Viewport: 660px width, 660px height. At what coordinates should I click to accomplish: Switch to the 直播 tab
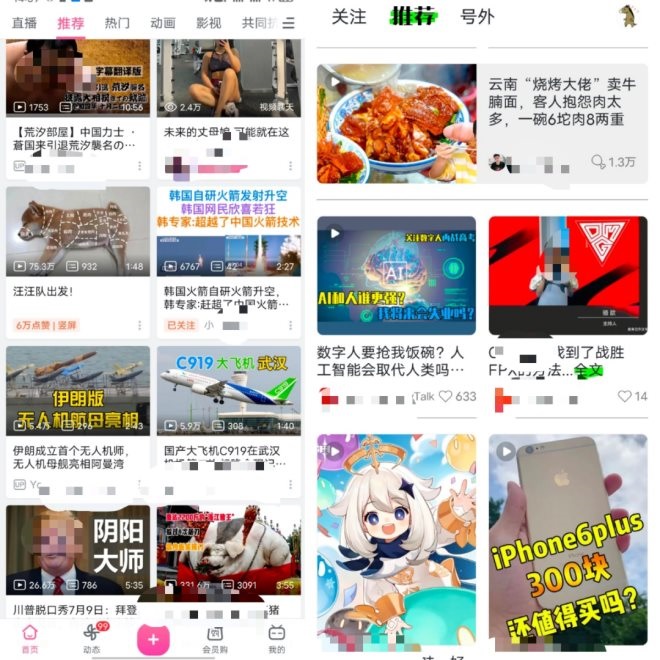[x=24, y=23]
